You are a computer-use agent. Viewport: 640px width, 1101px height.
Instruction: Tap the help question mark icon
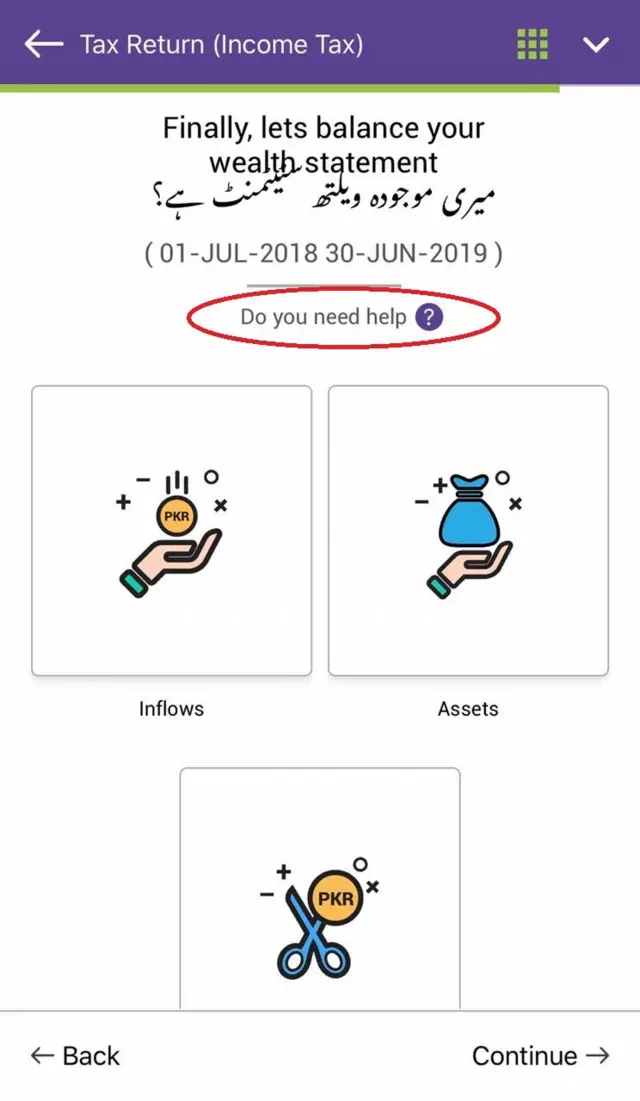pyautogui.click(x=429, y=318)
